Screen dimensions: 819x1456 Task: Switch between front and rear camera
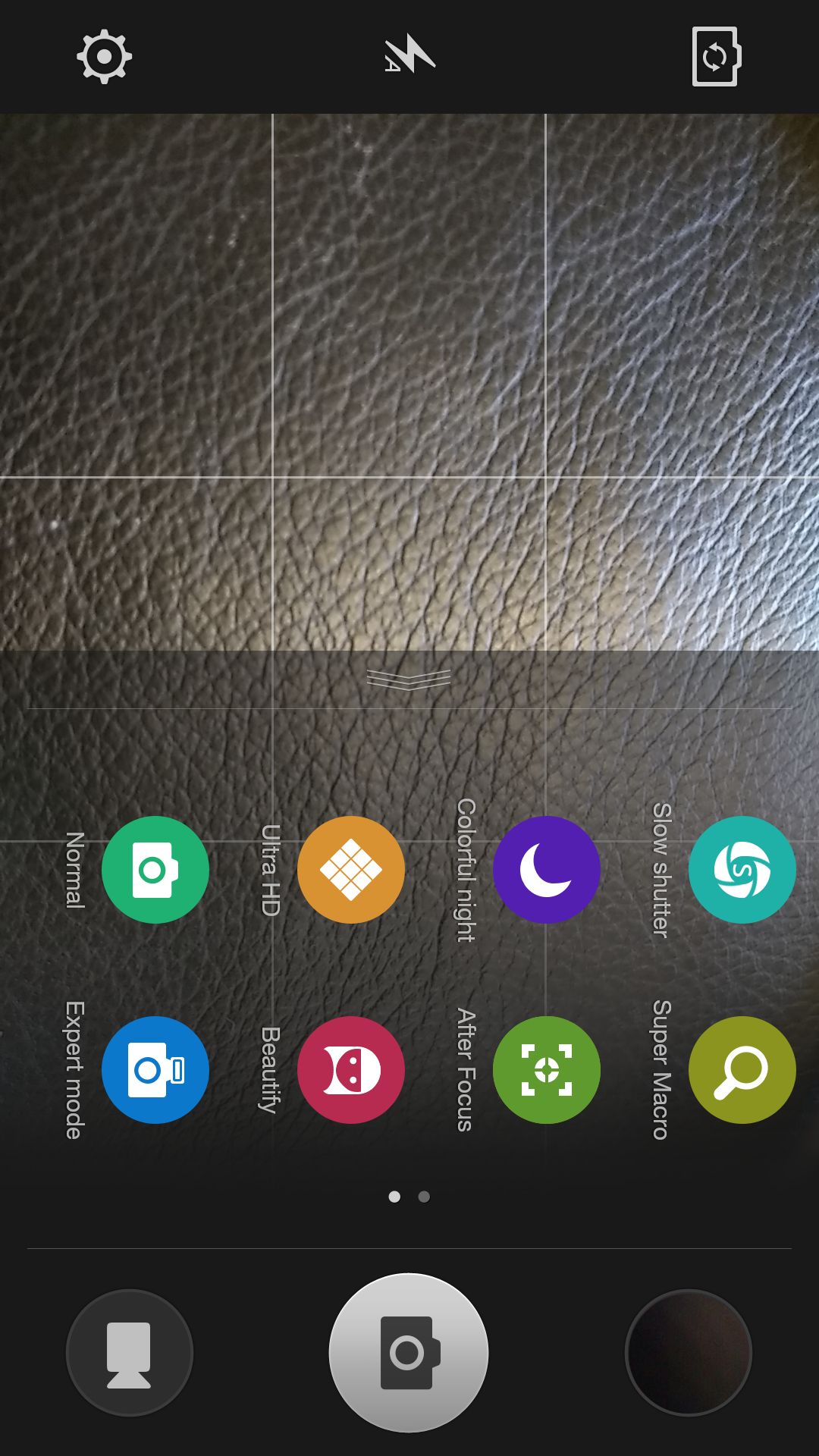point(716,57)
